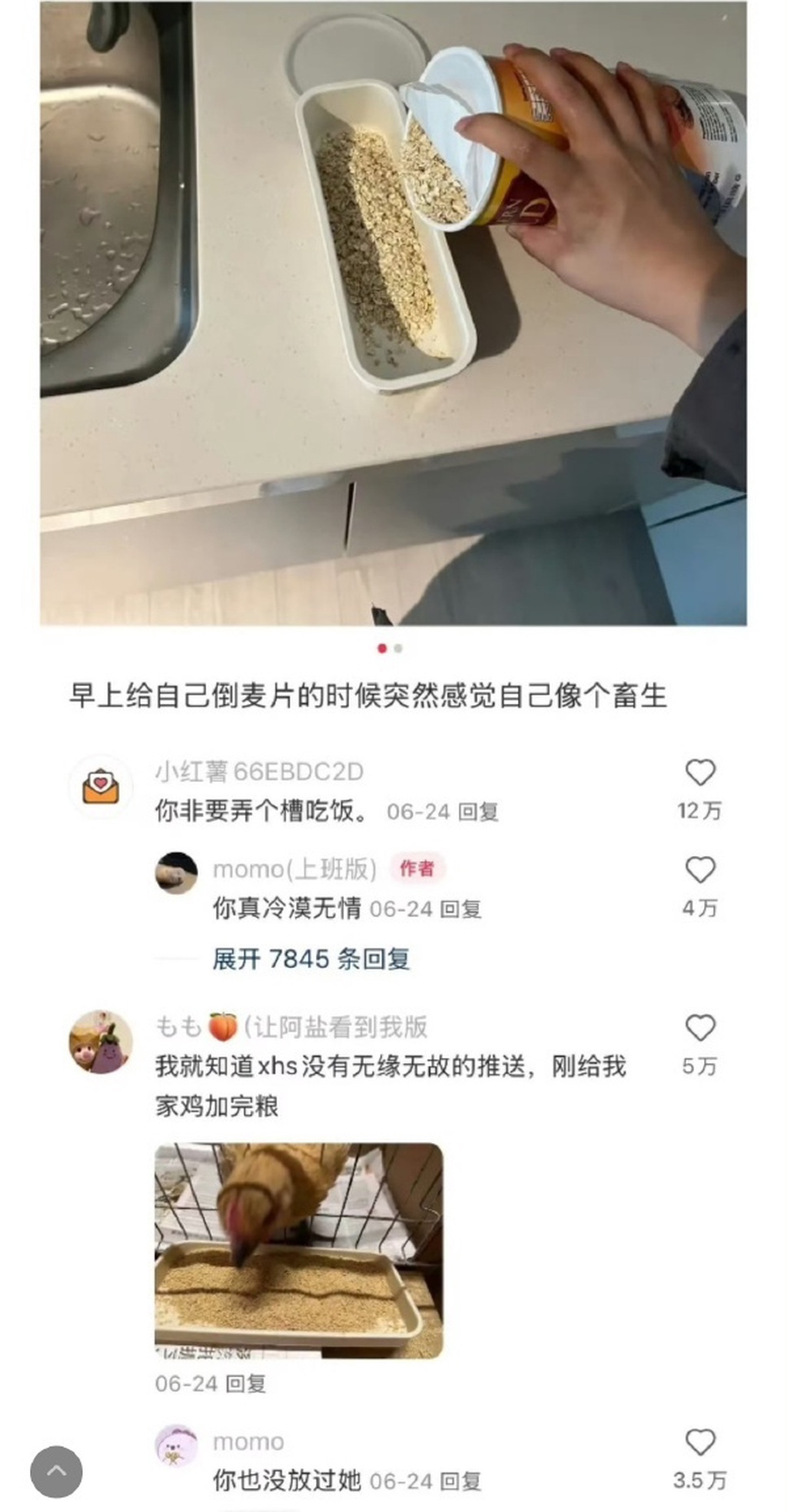Viewport: 787px width, 1512px height.
Task: View もも(让阿盐看到我版 profile avatar
Action: coord(101,1041)
